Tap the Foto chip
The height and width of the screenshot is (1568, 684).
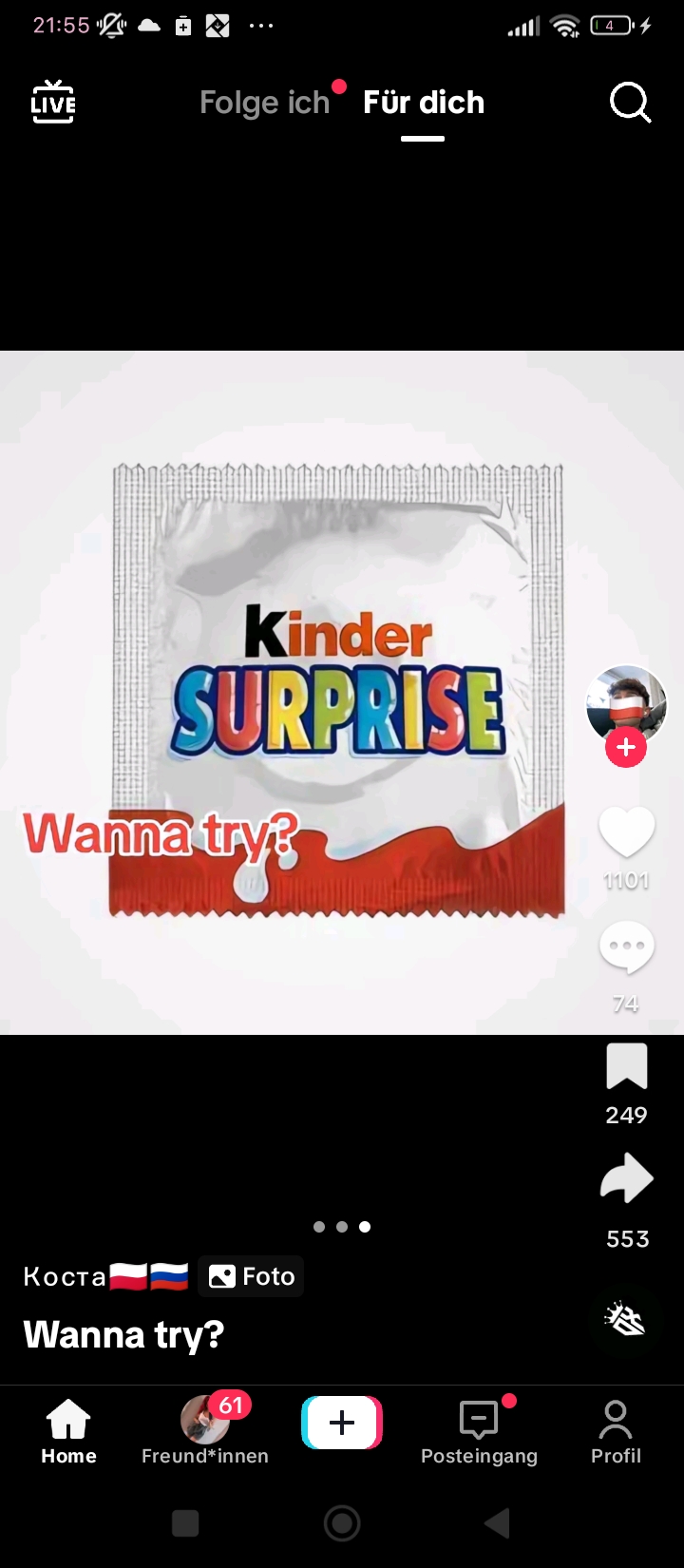pyautogui.click(x=252, y=1276)
